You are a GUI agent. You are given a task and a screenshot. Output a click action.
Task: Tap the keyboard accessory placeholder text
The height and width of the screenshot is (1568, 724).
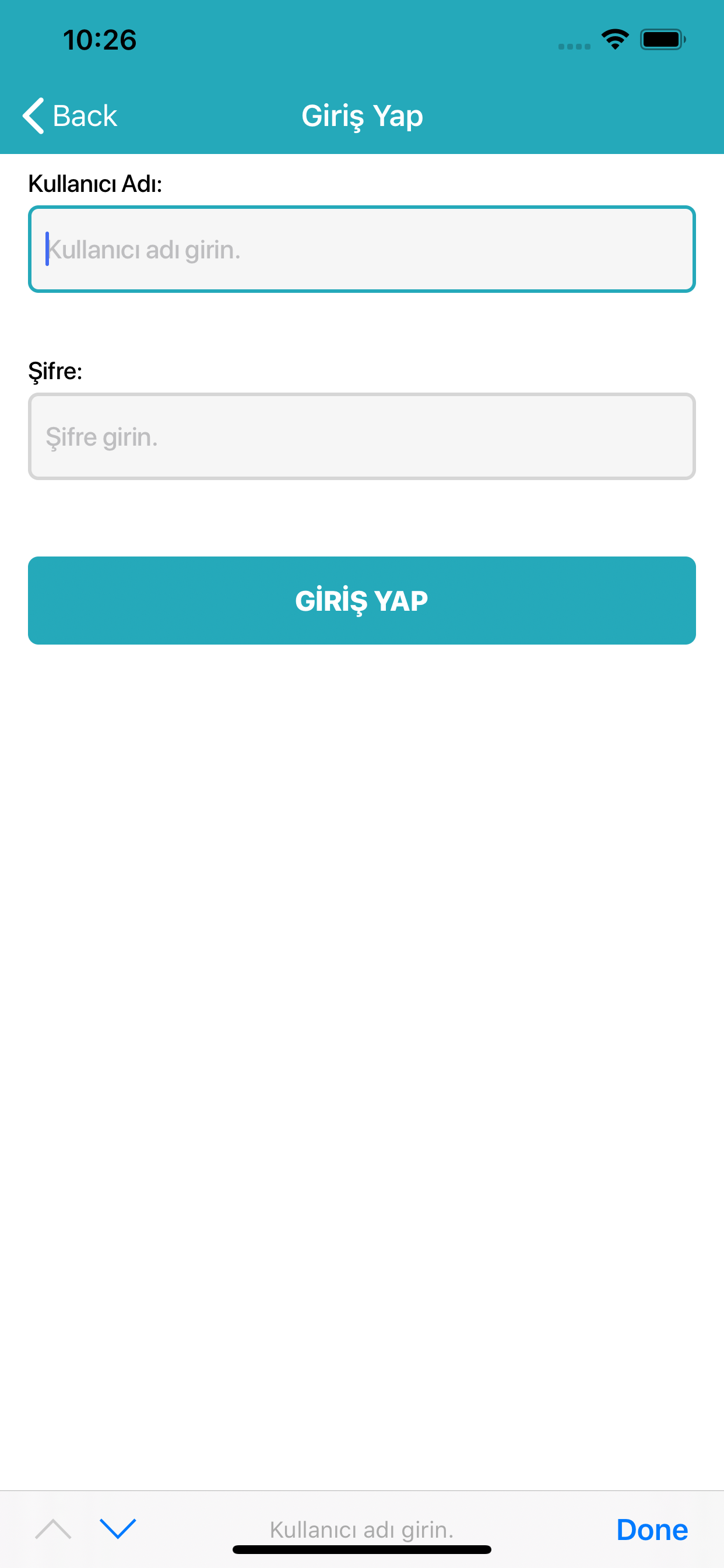pos(362,1529)
